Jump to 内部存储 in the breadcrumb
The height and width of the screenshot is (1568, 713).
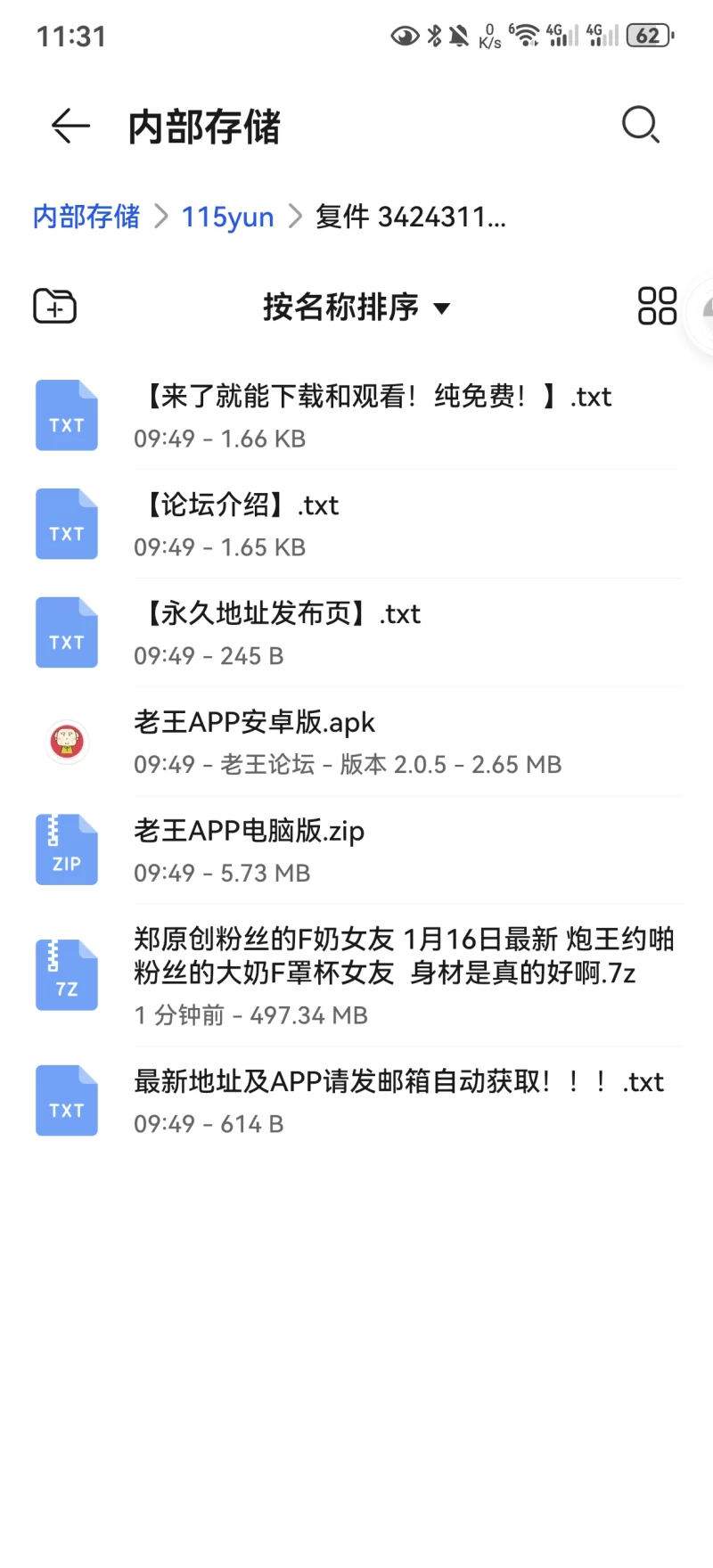coord(86,217)
